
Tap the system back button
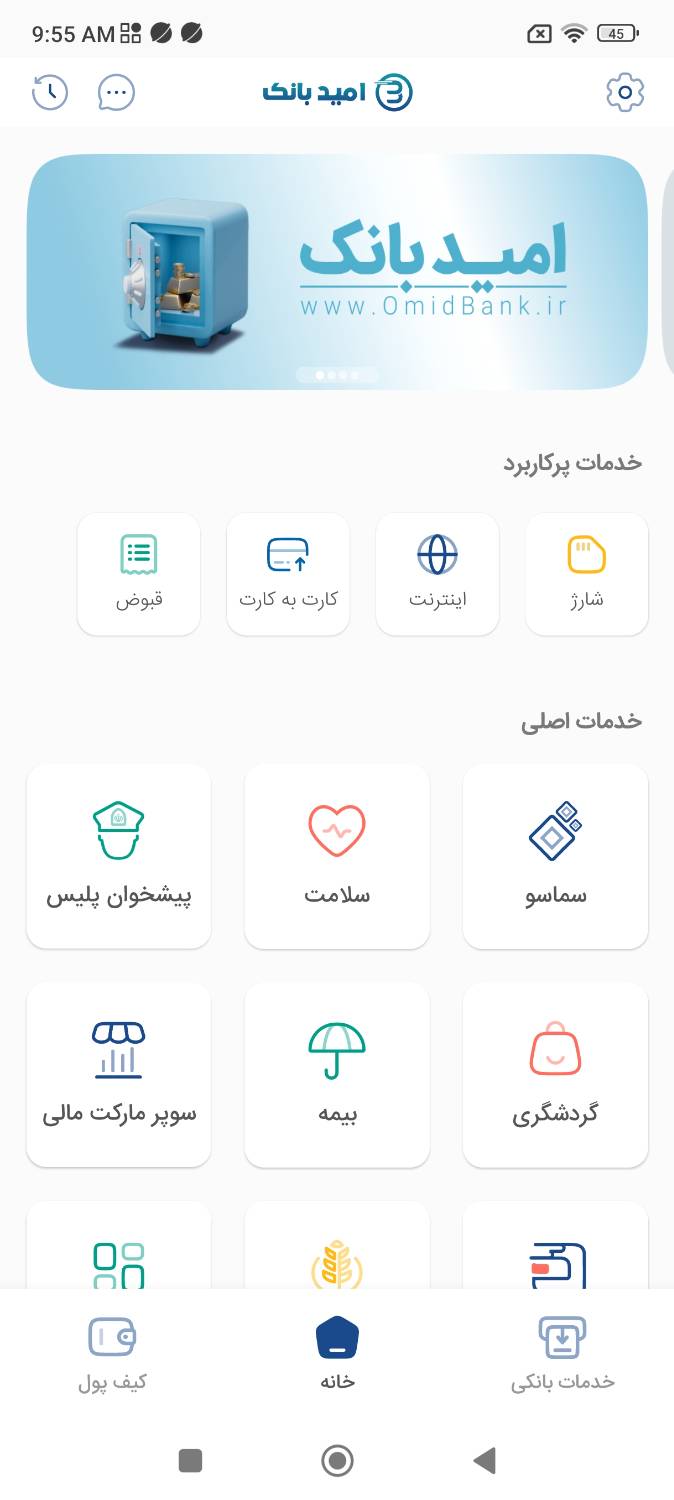click(x=485, y=1461)
